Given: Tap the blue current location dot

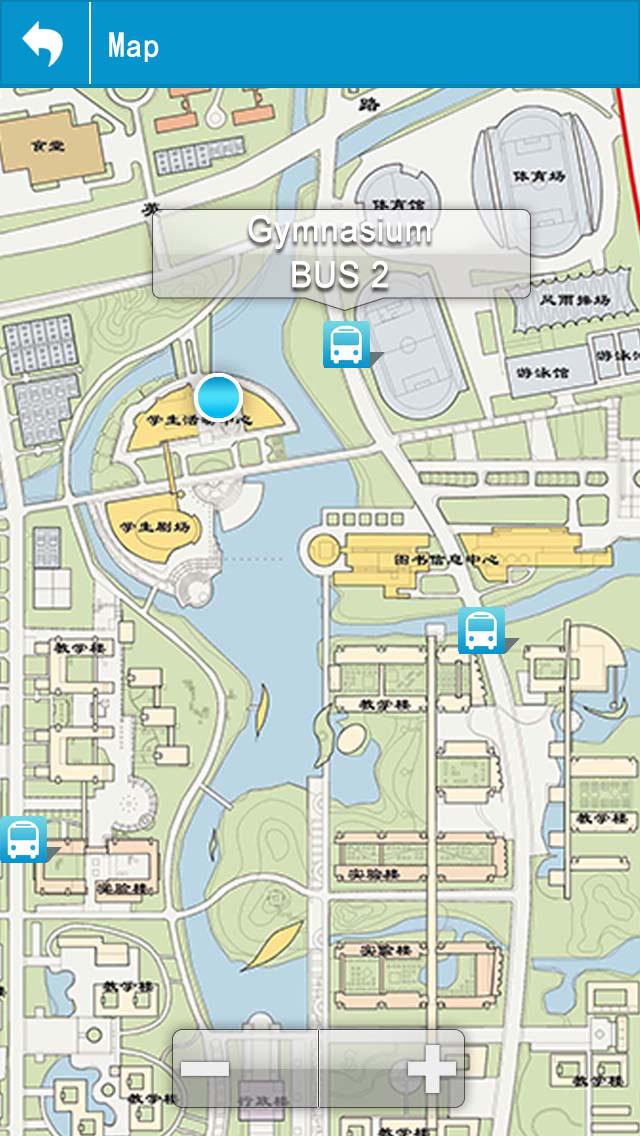Looking at the screenshot, I should click(218, 397).
